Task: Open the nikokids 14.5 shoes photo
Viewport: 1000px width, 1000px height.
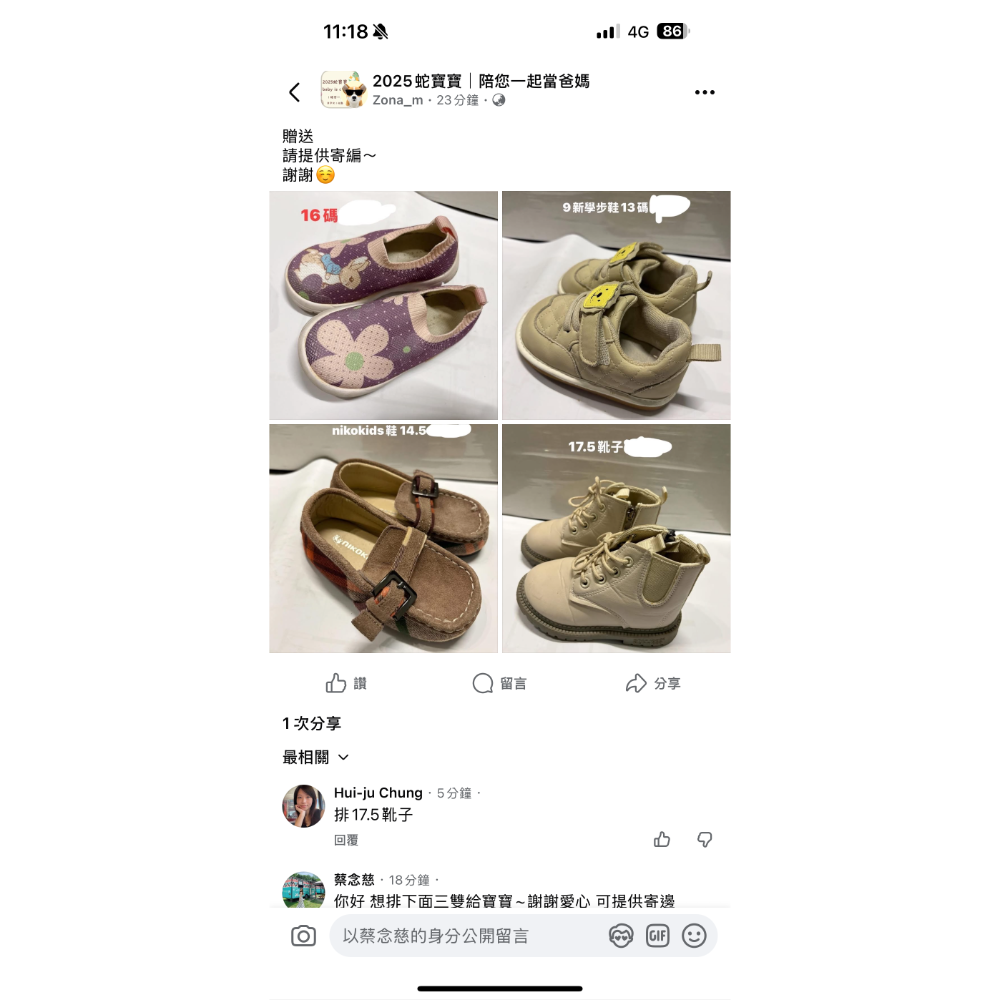Action: (x=383, y=538)
